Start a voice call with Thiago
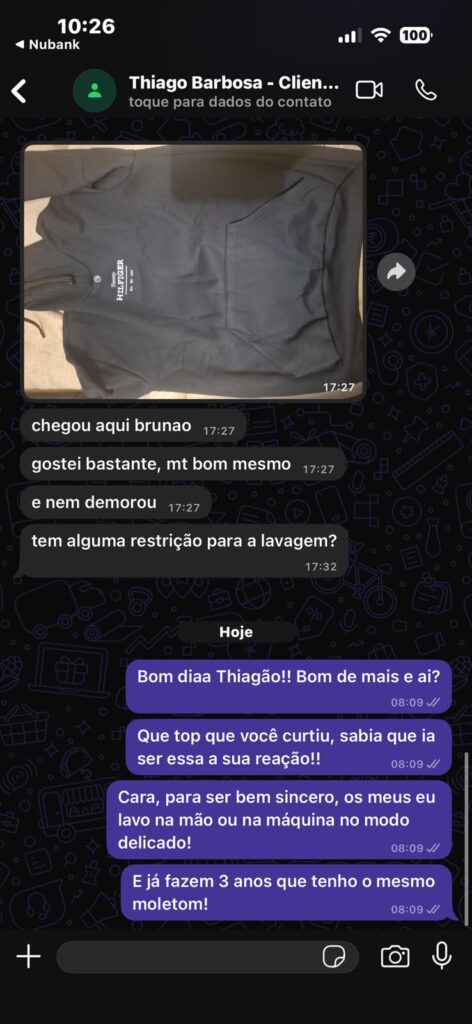Image resolution: width=472 pixels, height=1024 pixels. click(x=426, y=90)
